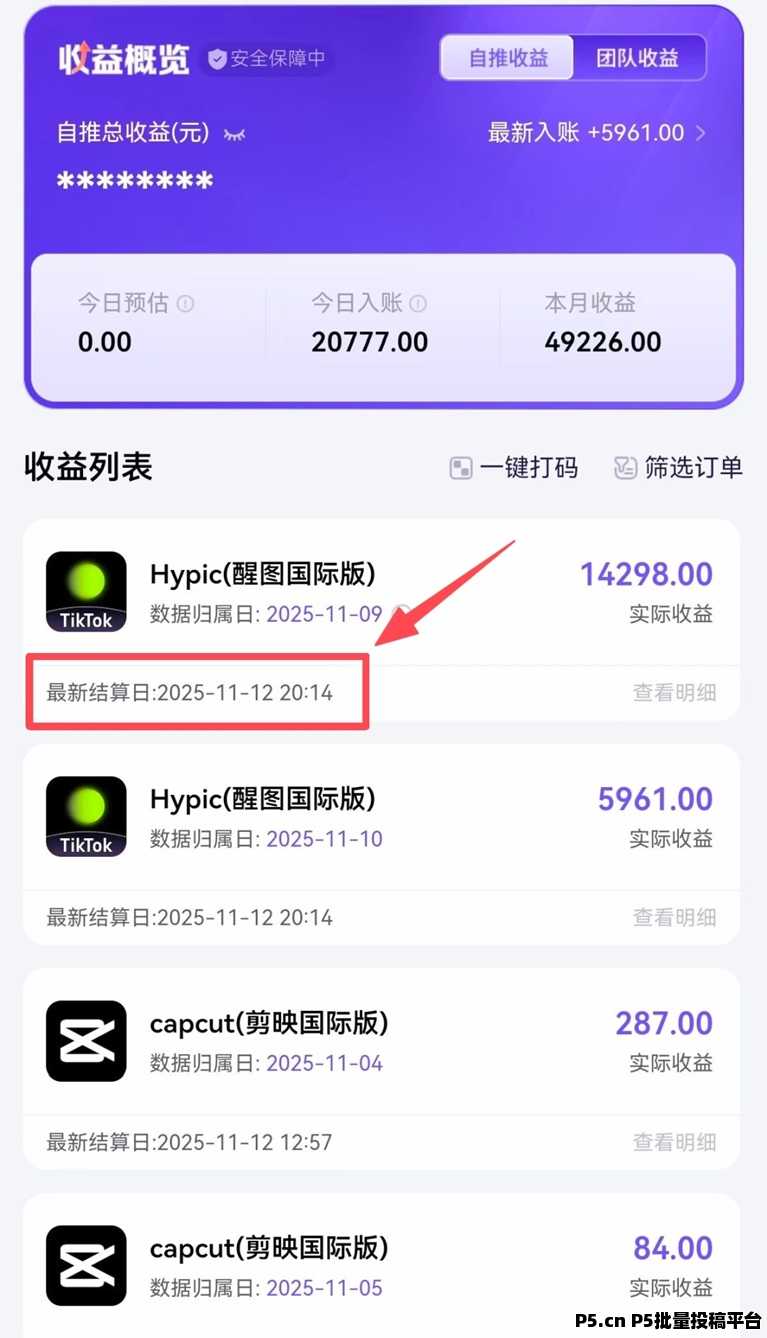
Task: Click the capcut icon on the bottom entry
Action: click(x=85, y=1265)
